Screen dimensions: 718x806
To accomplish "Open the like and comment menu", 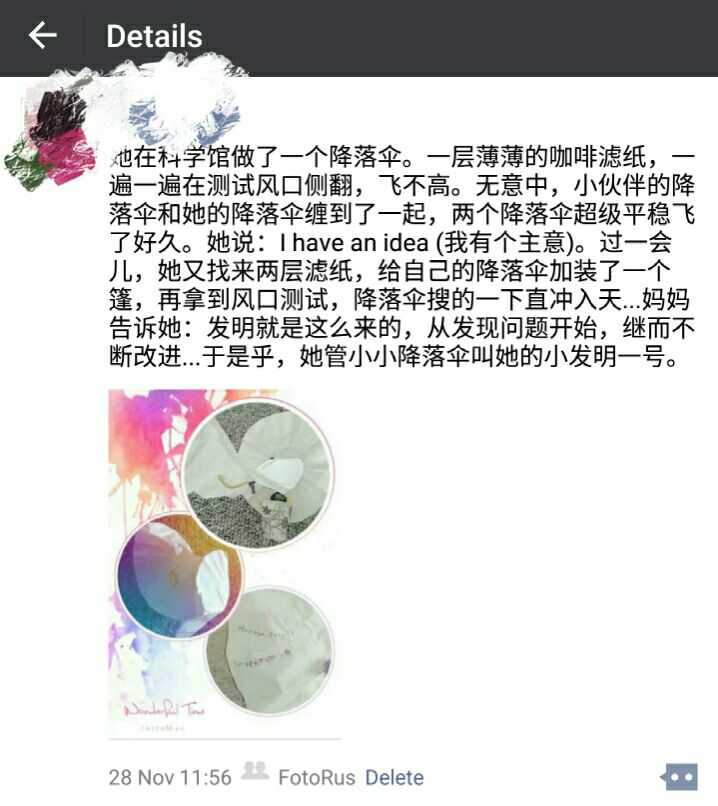I will pos(679,777).
